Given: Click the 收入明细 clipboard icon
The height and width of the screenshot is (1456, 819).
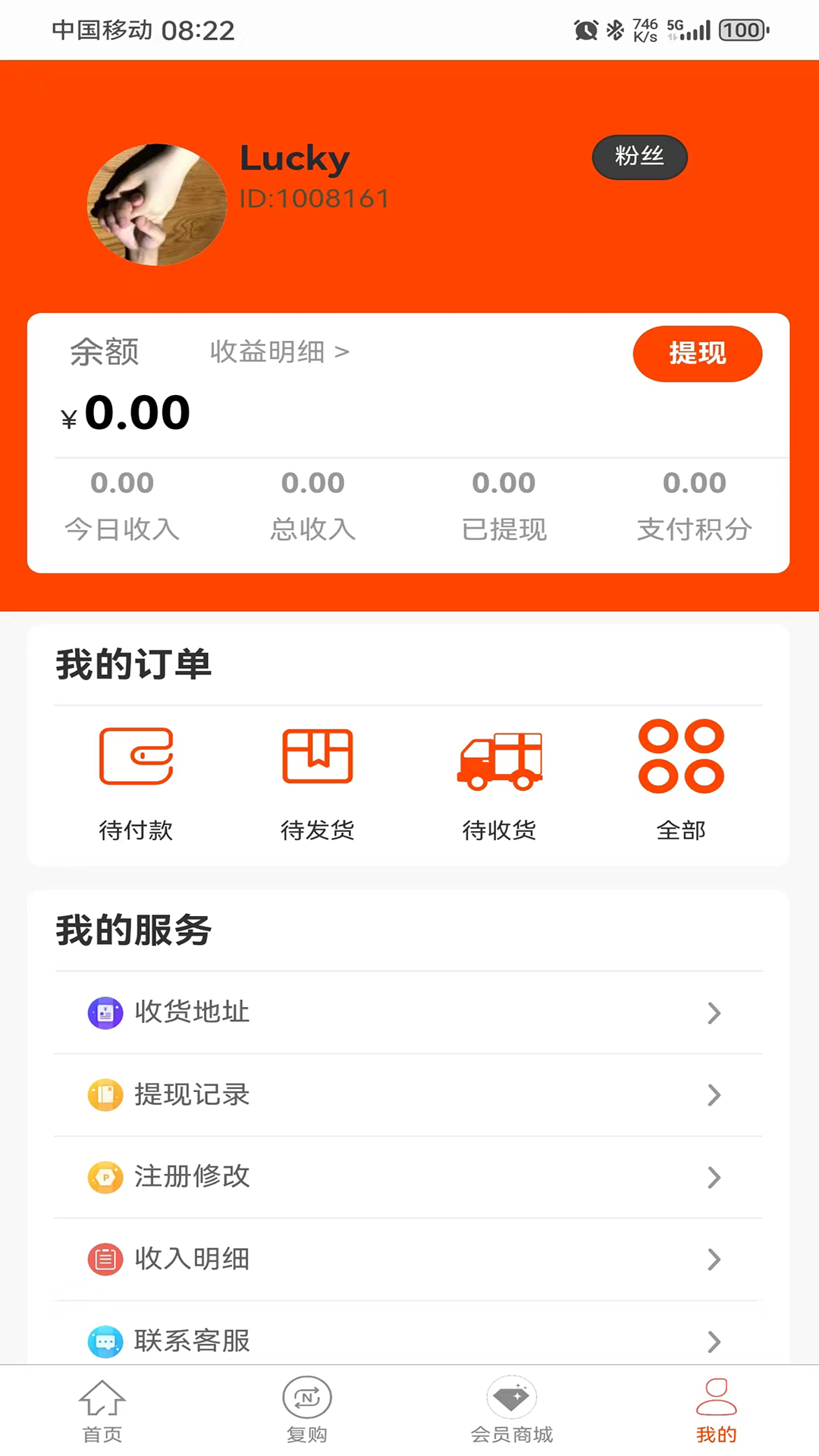Looking at the screenshot, I should 106,1259.
